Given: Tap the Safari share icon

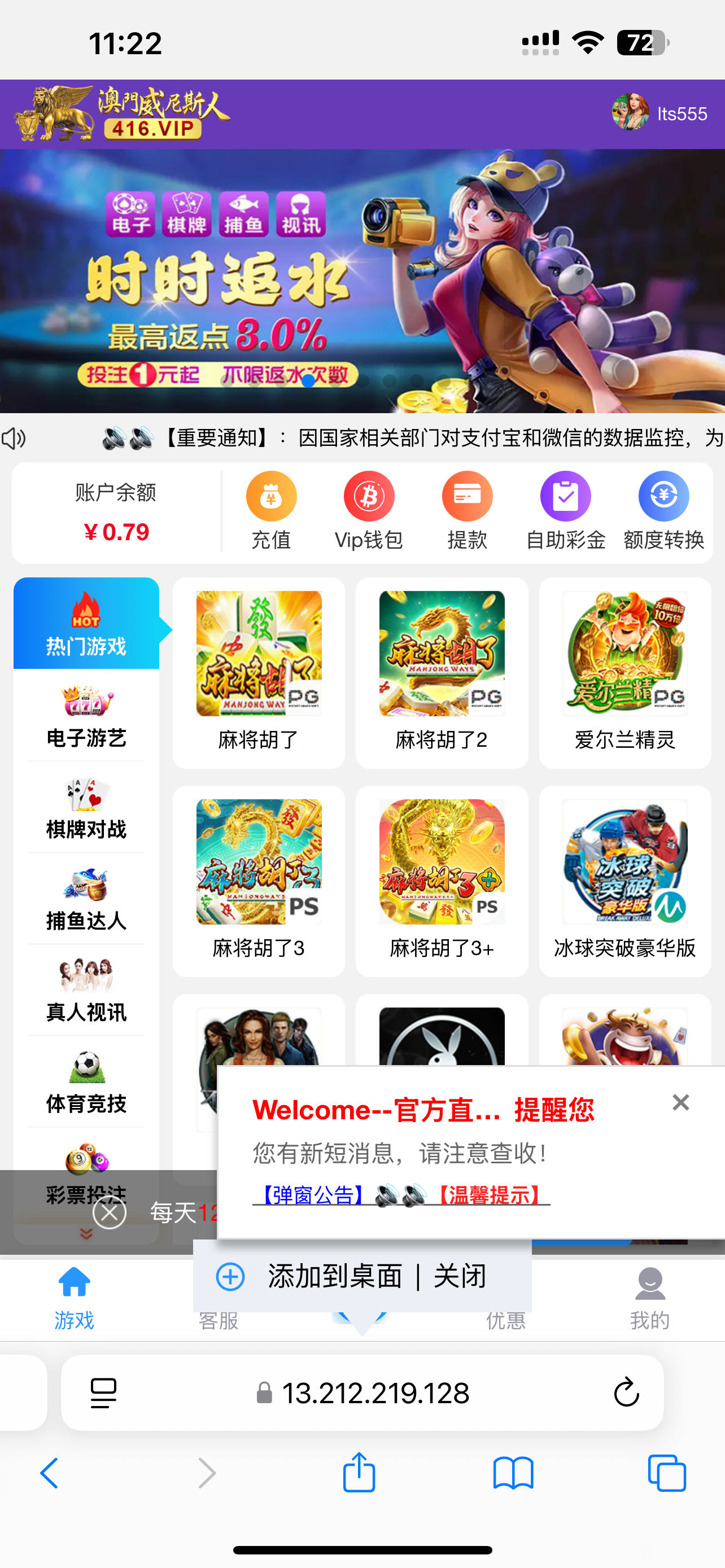Looking at the screenshot, I should tap(360, 1473).
